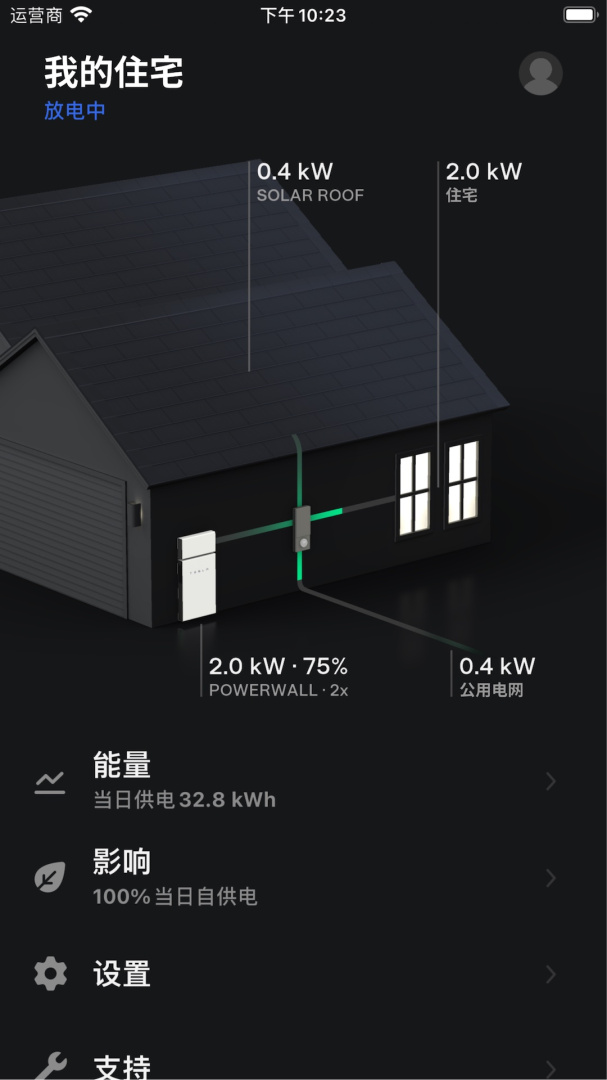Open the profile avatar icon

coord(540,73)
